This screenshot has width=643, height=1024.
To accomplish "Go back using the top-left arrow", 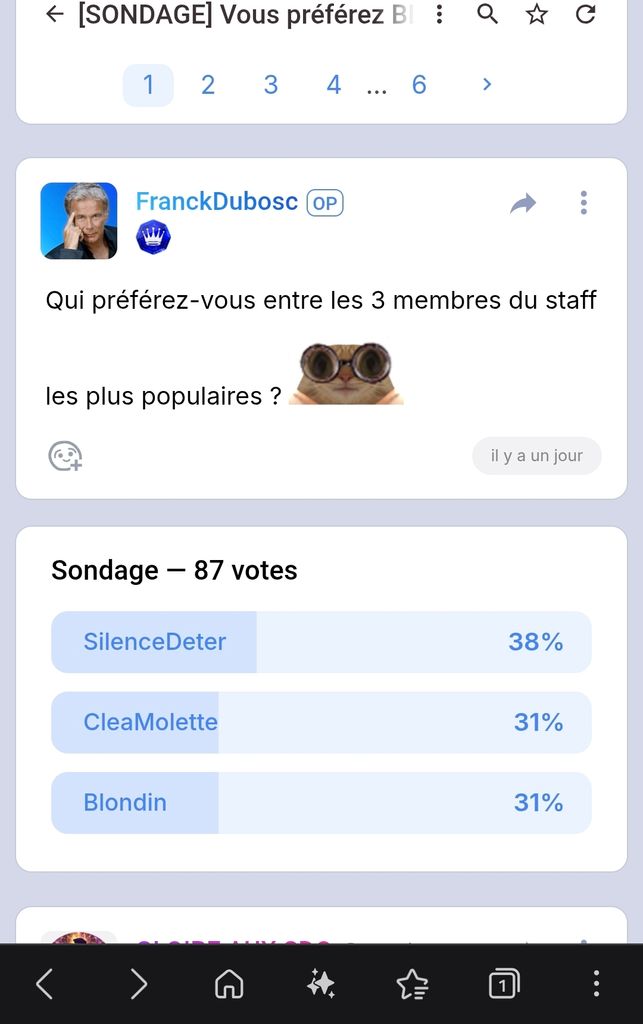I will (x=55, y=14).
